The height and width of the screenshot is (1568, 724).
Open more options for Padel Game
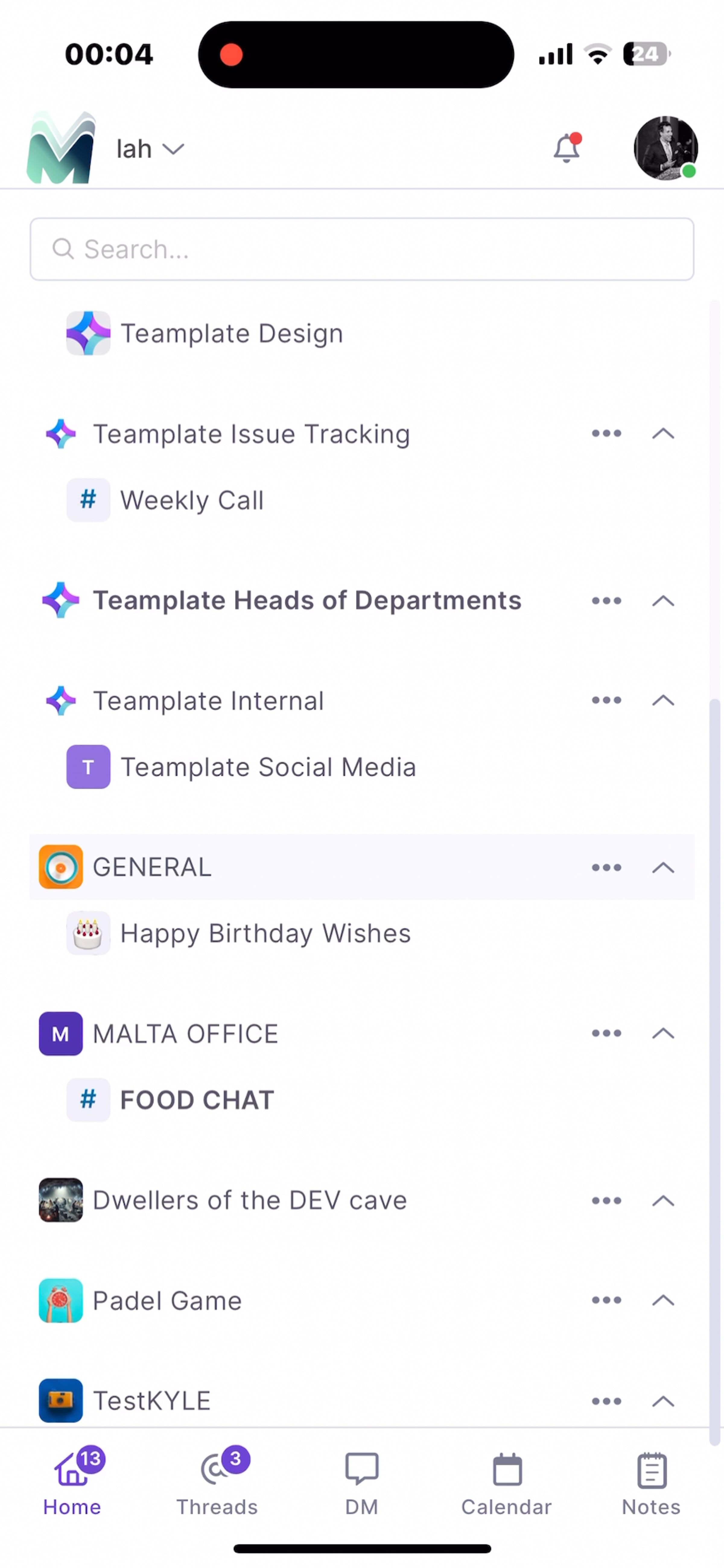point(606,1301)
